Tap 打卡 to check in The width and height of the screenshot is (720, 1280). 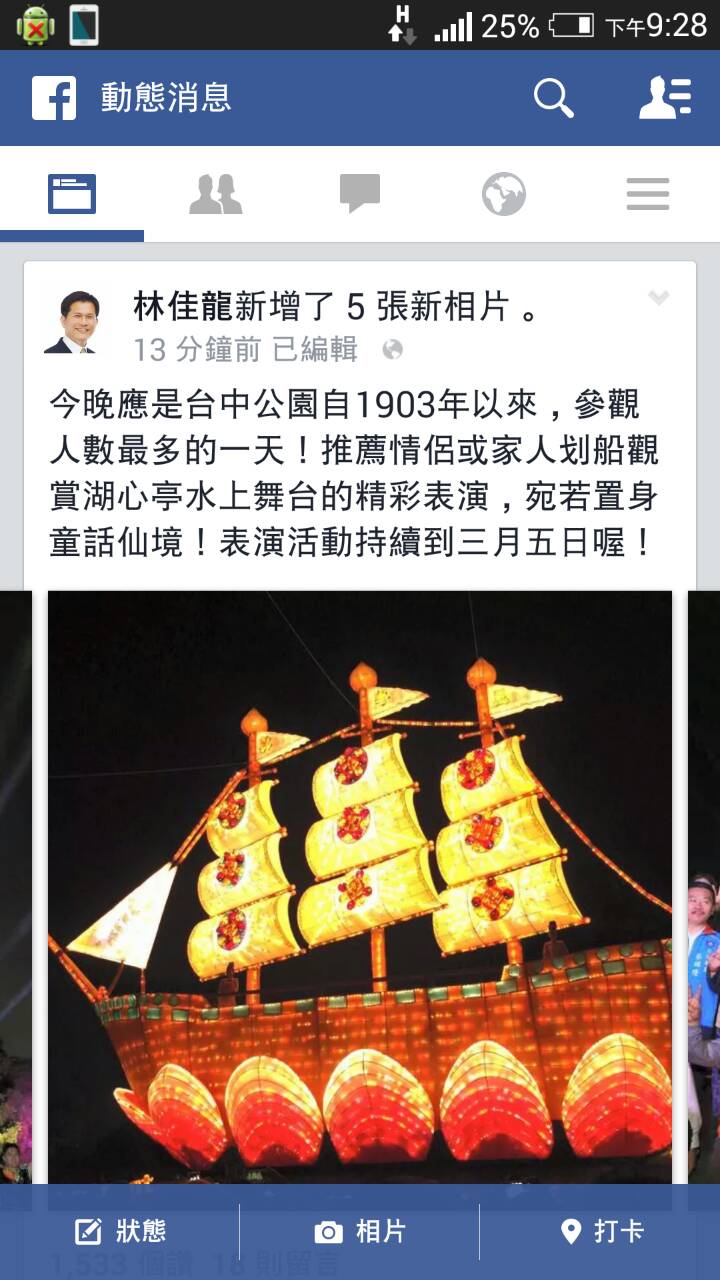(600, 1232)
